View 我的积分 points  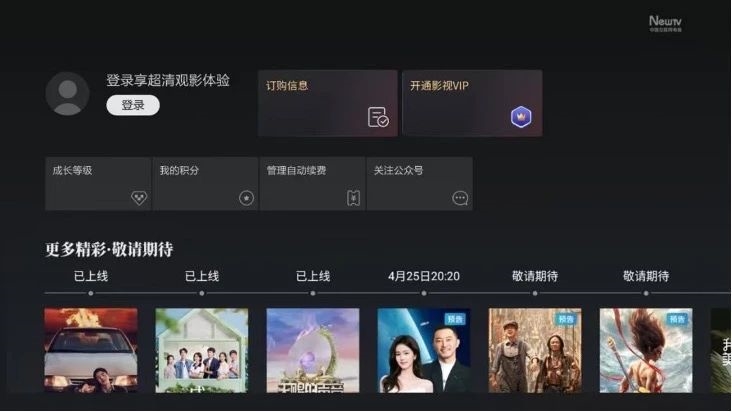205,183
